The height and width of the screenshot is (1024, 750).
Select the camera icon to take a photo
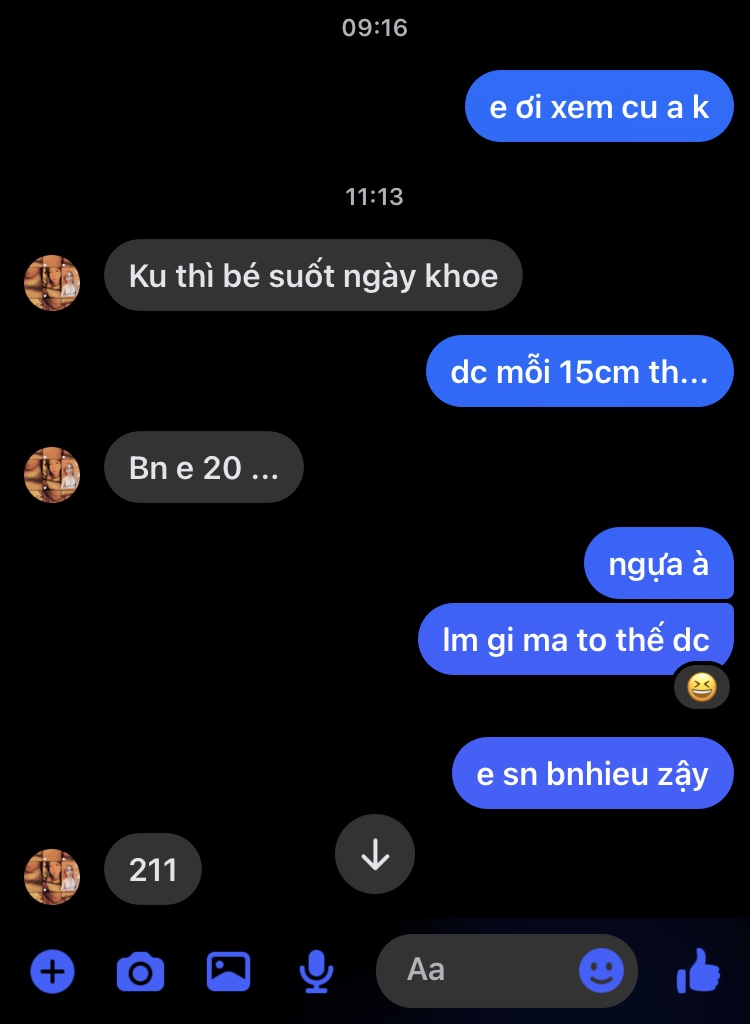coord(140,970)
